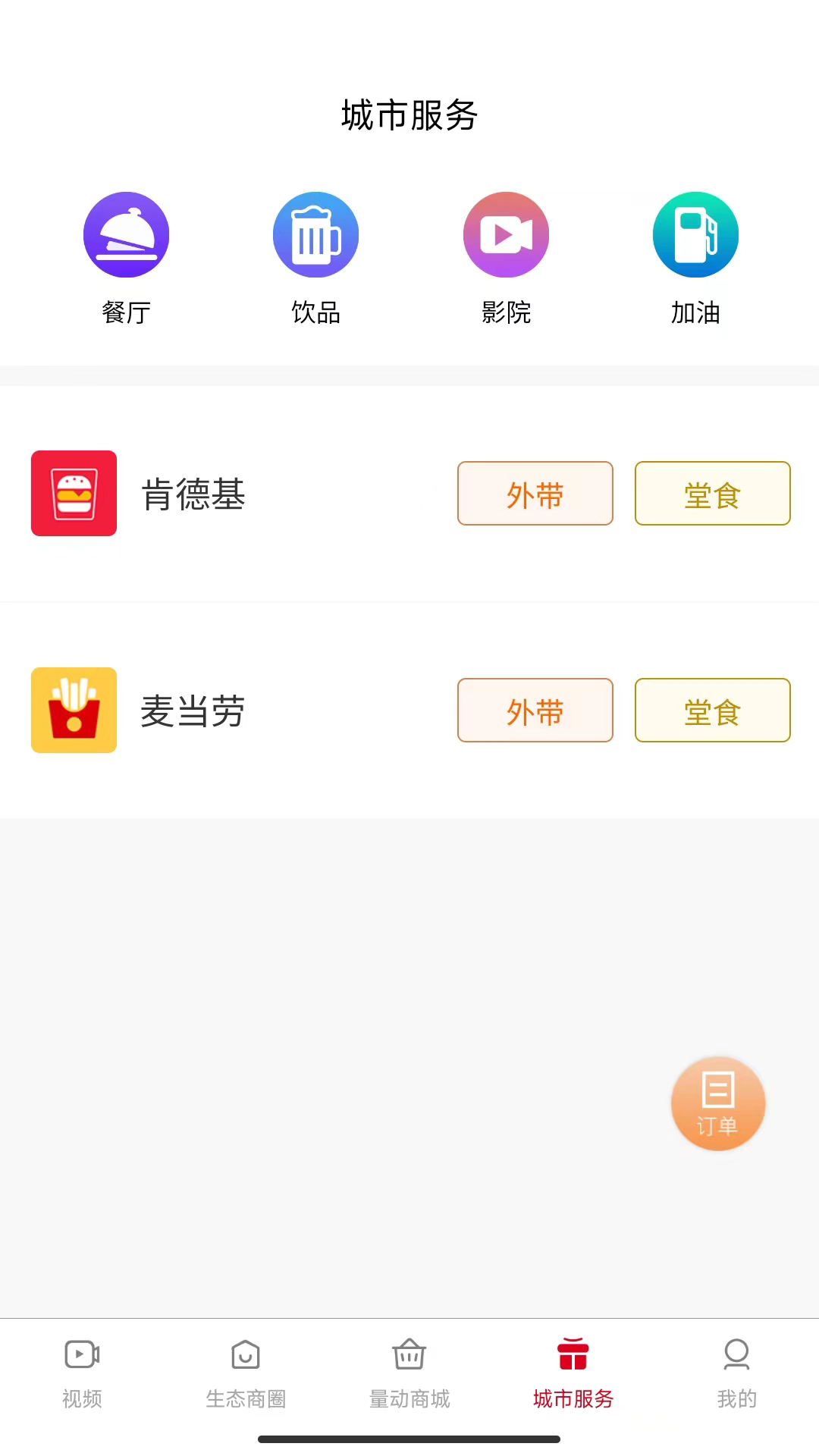
Task: Go to the 量动商城 tab
Action: 409,1373
